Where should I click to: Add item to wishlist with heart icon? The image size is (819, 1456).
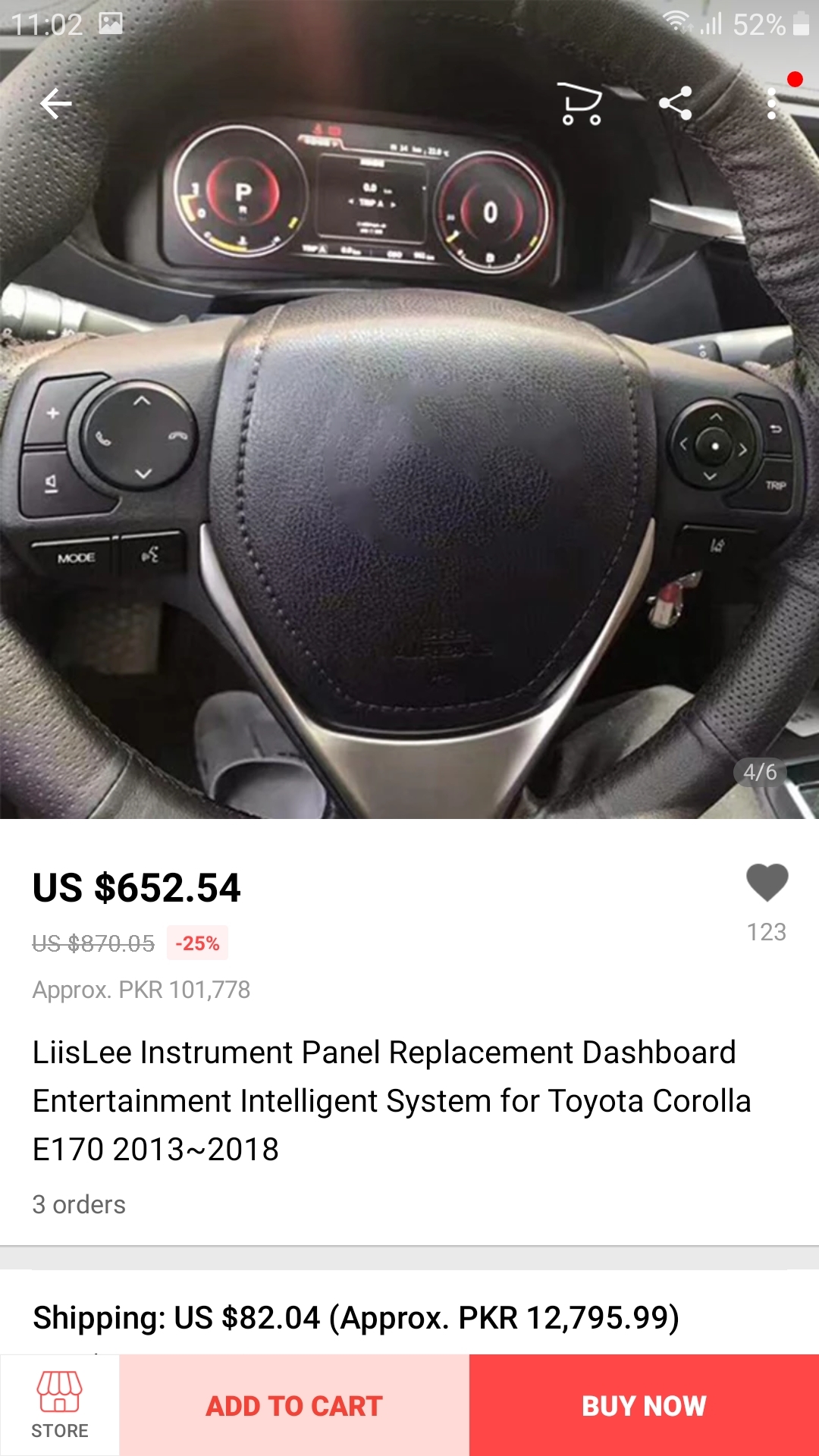767,883
